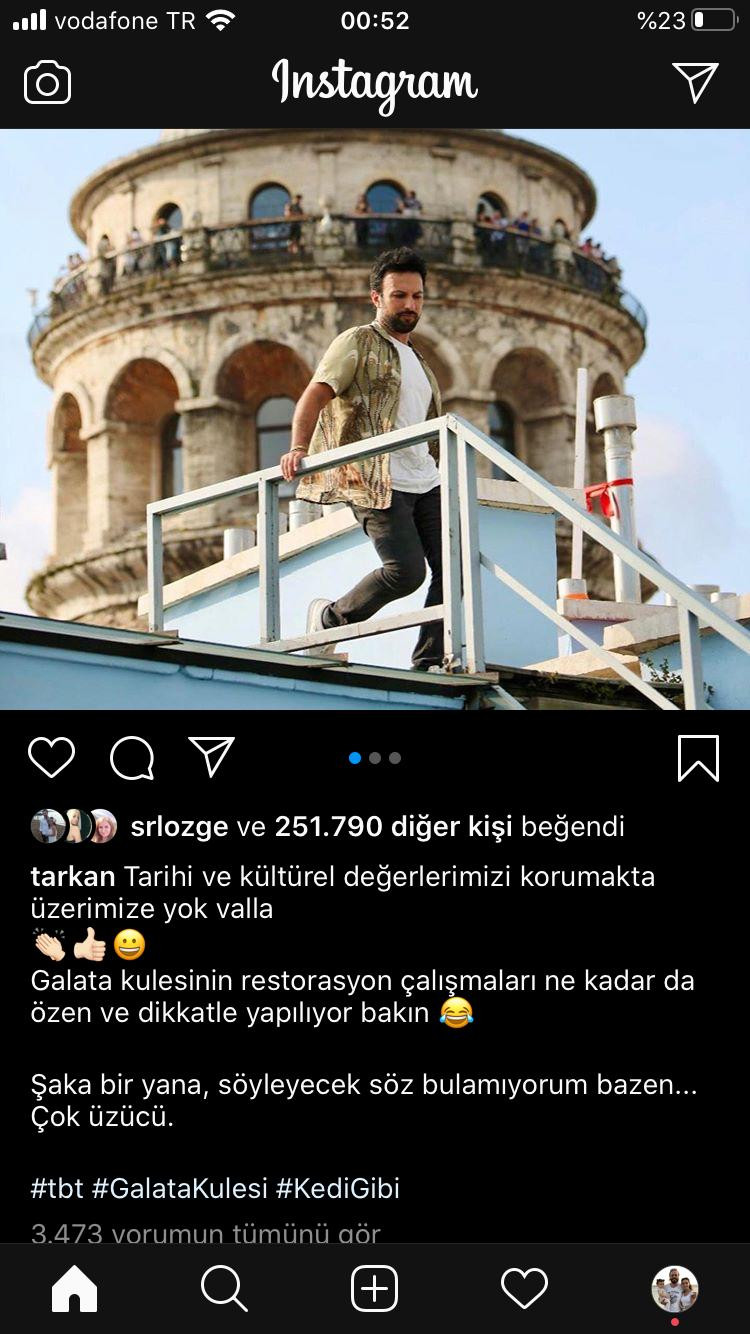
Task: Open the search tab in bottom navigation
Action: tap(224, 1289)
